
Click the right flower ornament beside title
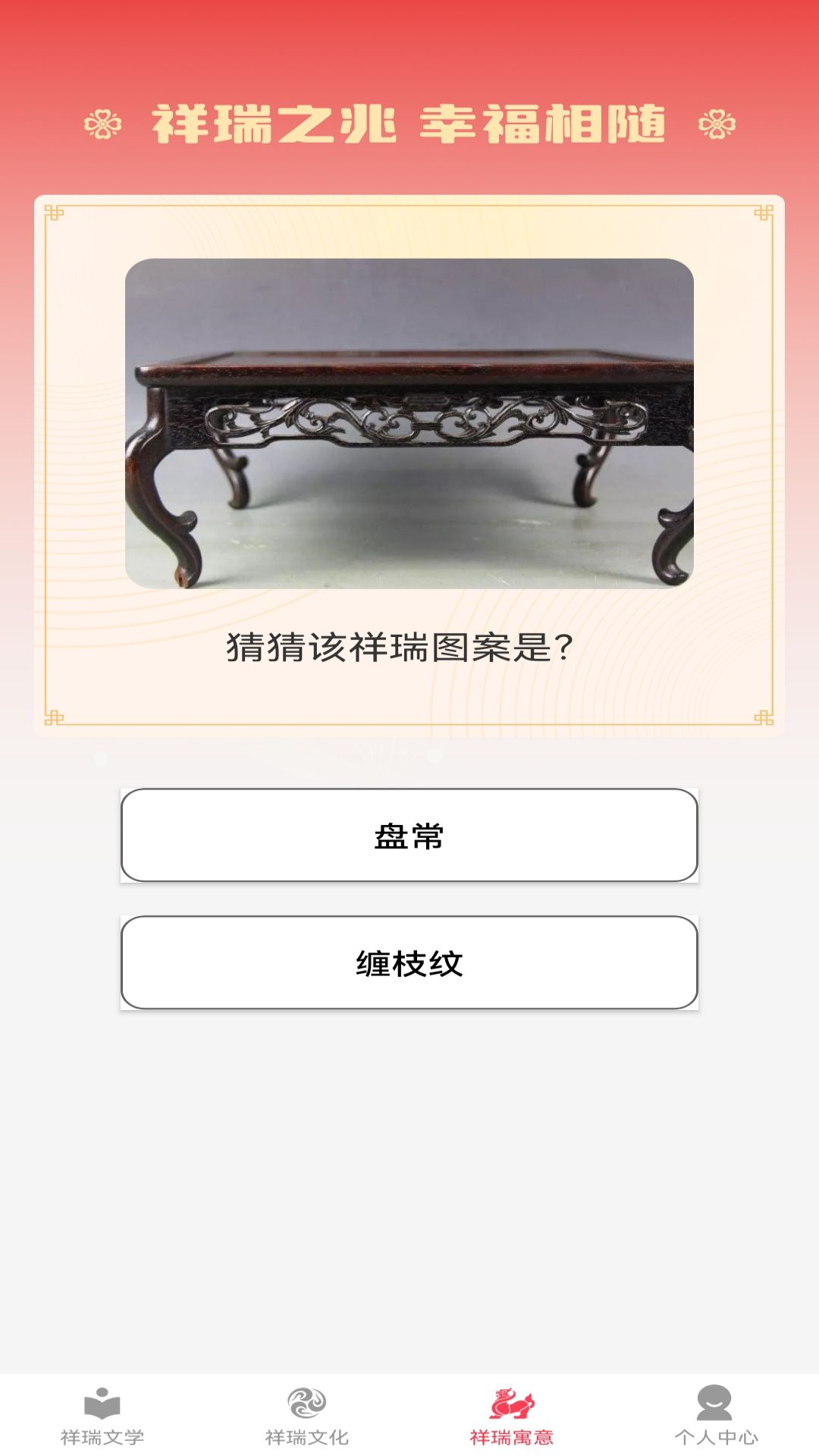(717, 120)
